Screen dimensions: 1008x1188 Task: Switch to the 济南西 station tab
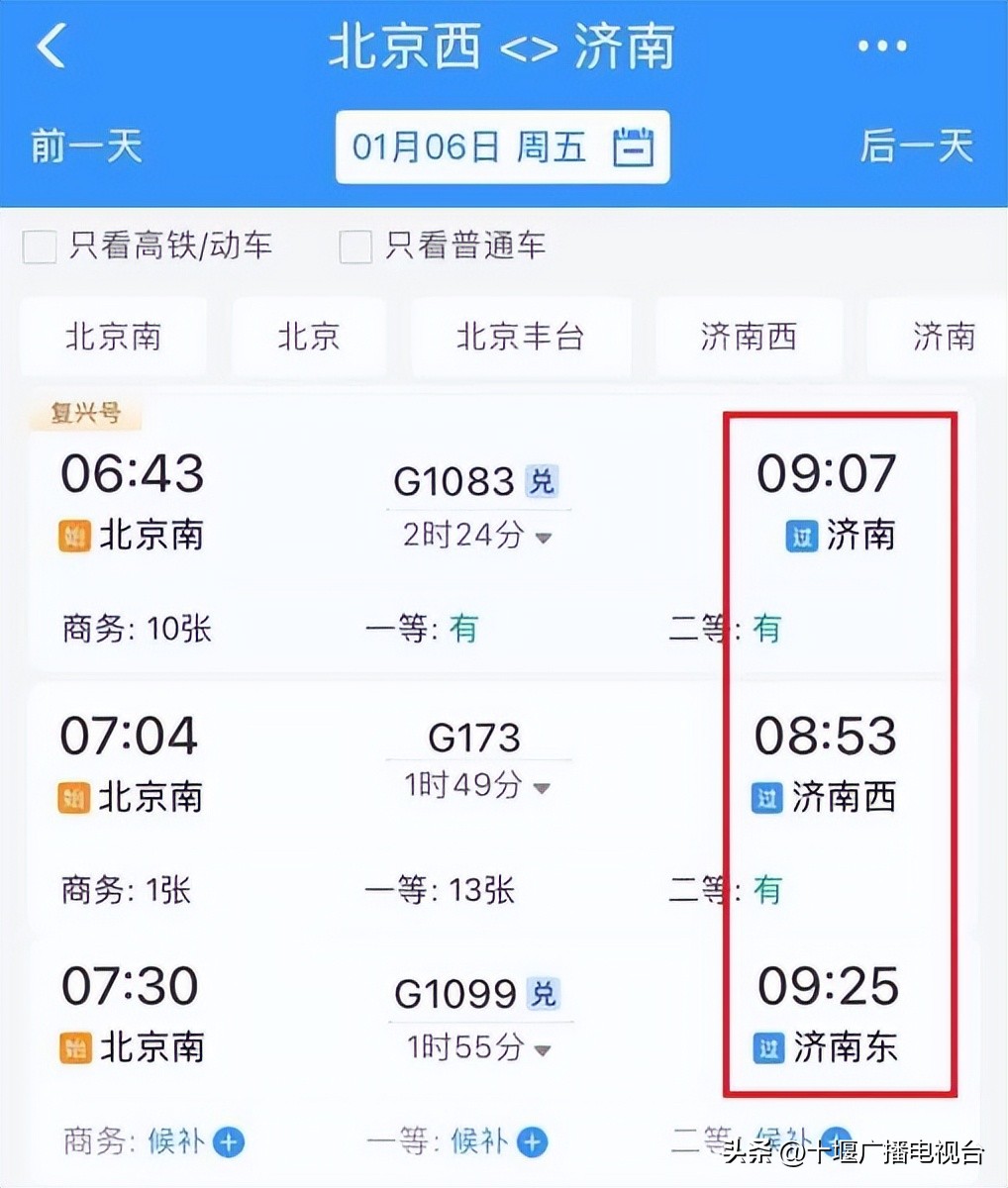click(x=750, y=337)
